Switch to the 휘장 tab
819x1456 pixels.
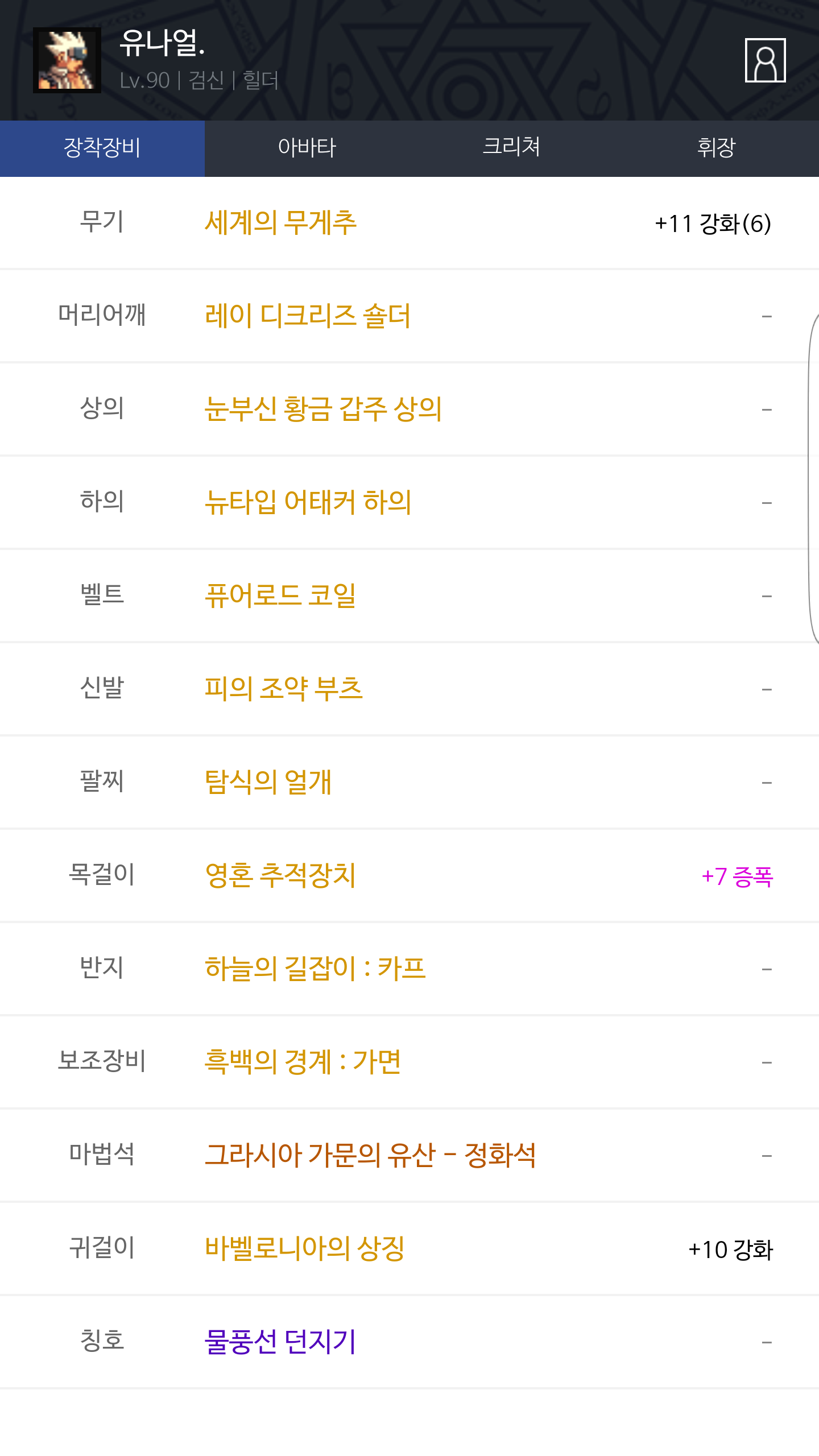(x=717, y=148)
